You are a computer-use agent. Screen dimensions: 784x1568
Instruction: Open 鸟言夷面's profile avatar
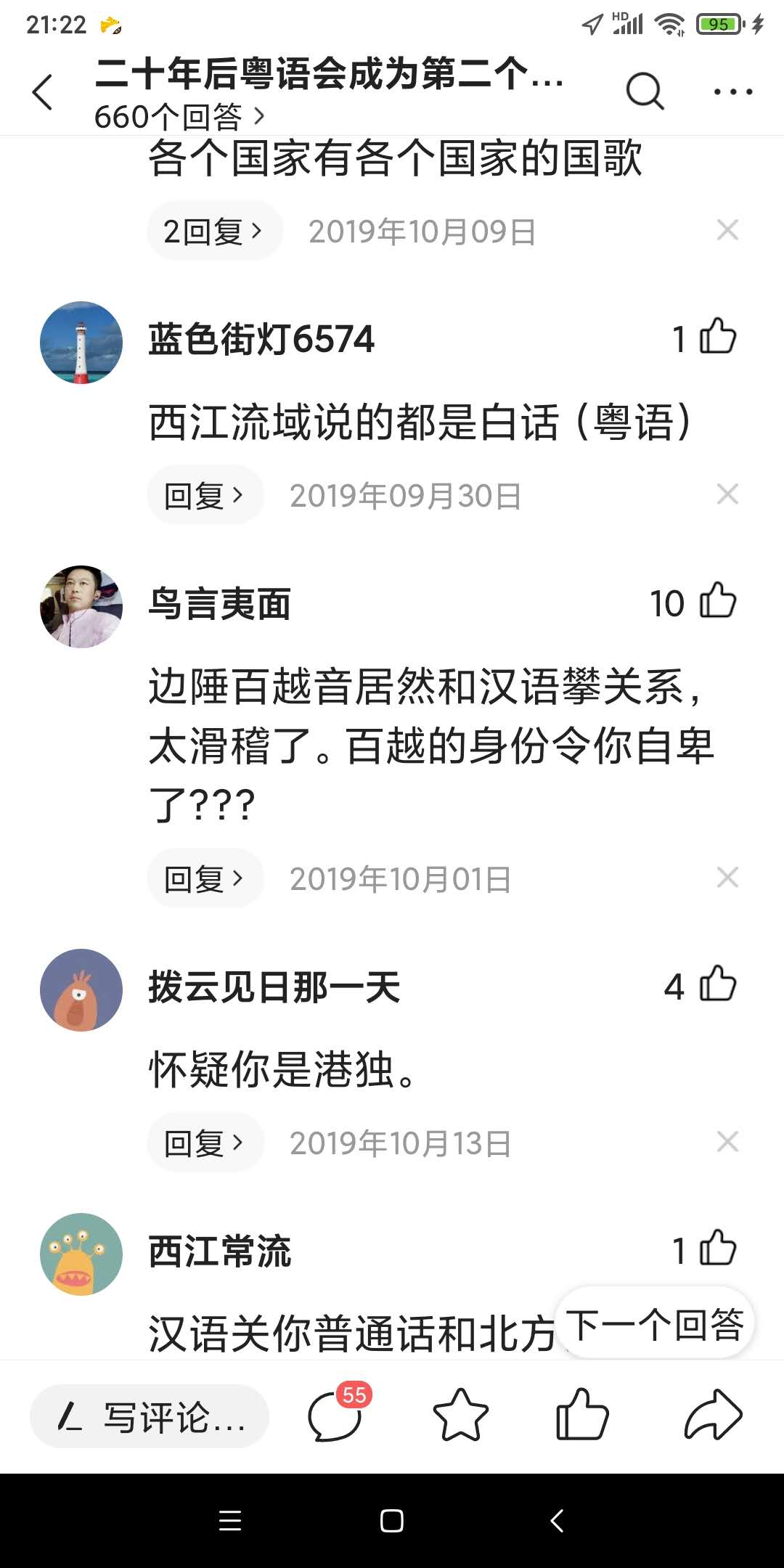tap(81, 607)
